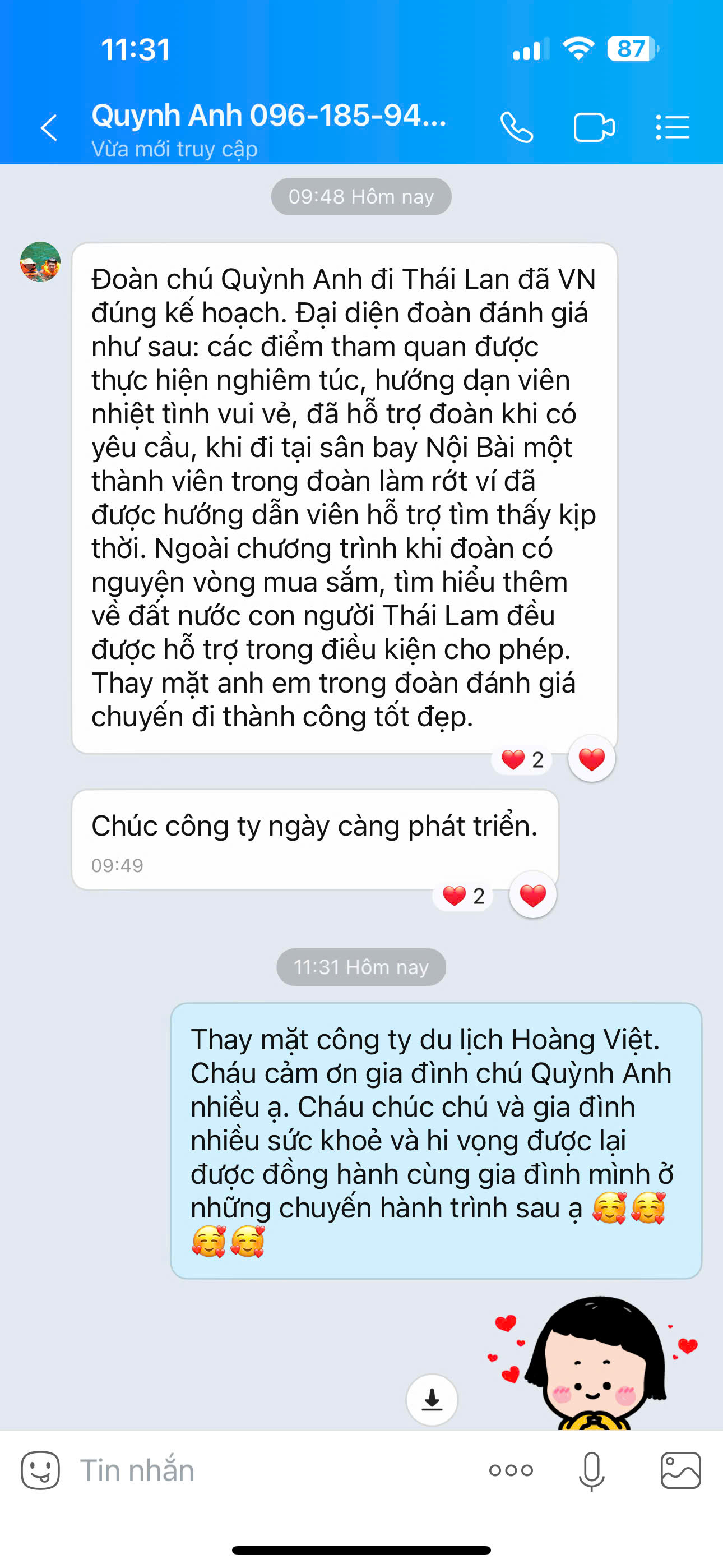
Task: Focus the Tin nhắn message field
Action: (x=268, y=1470)
